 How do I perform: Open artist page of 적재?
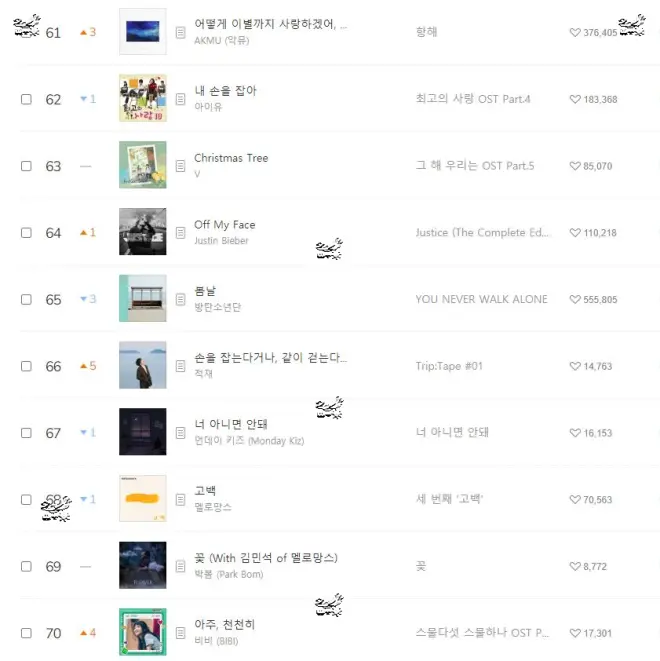[204, 374]
